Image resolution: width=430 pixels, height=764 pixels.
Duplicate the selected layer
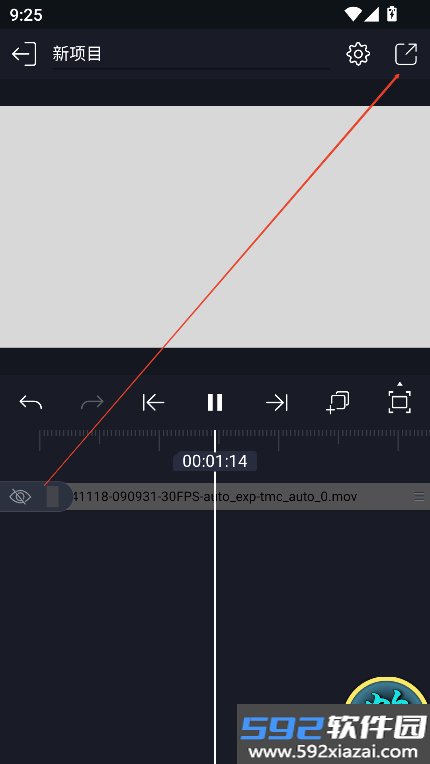tap(337, 402)
